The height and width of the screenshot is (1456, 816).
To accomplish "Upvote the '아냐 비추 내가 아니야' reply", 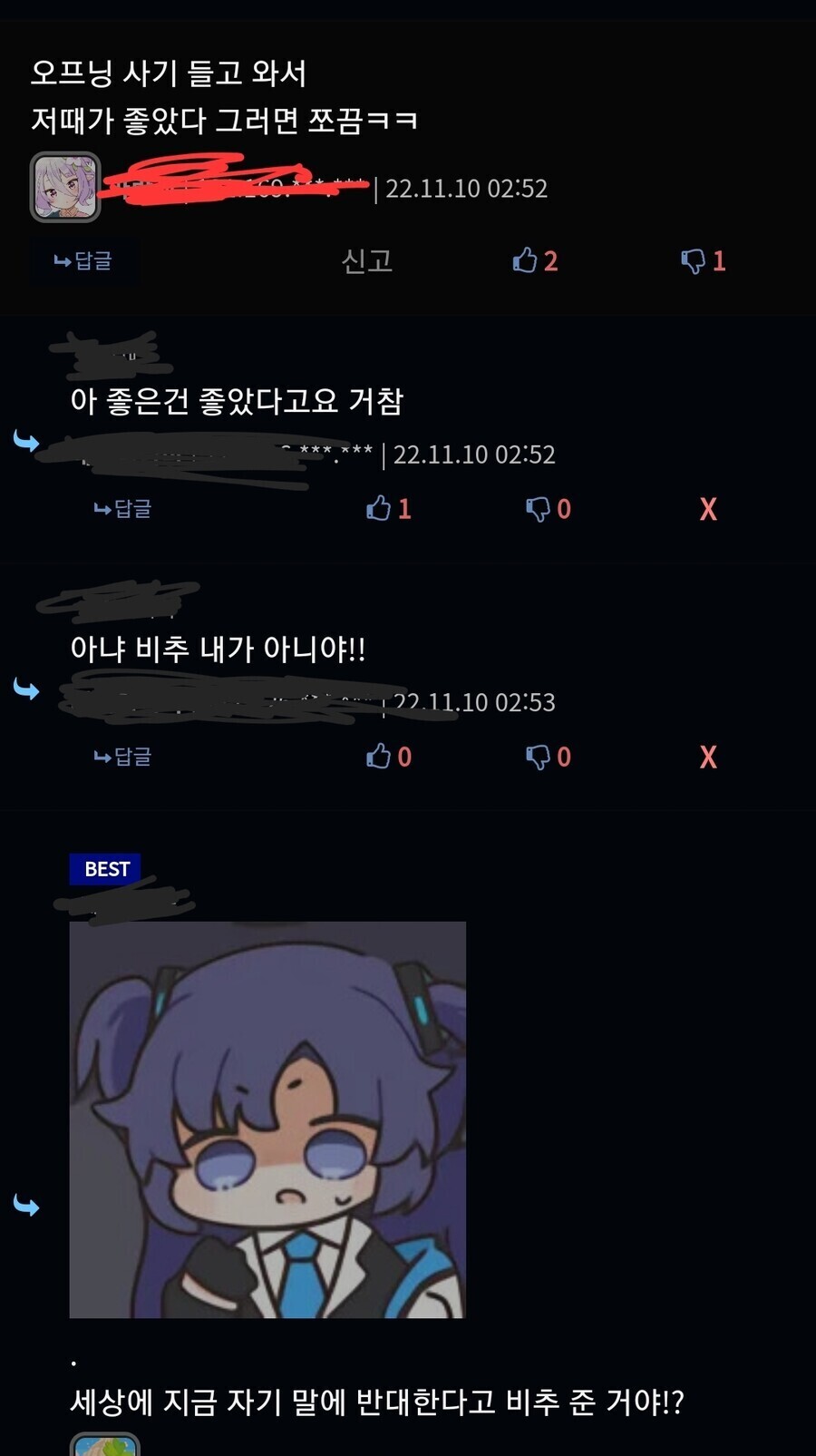I will click(x=388, y=757).
